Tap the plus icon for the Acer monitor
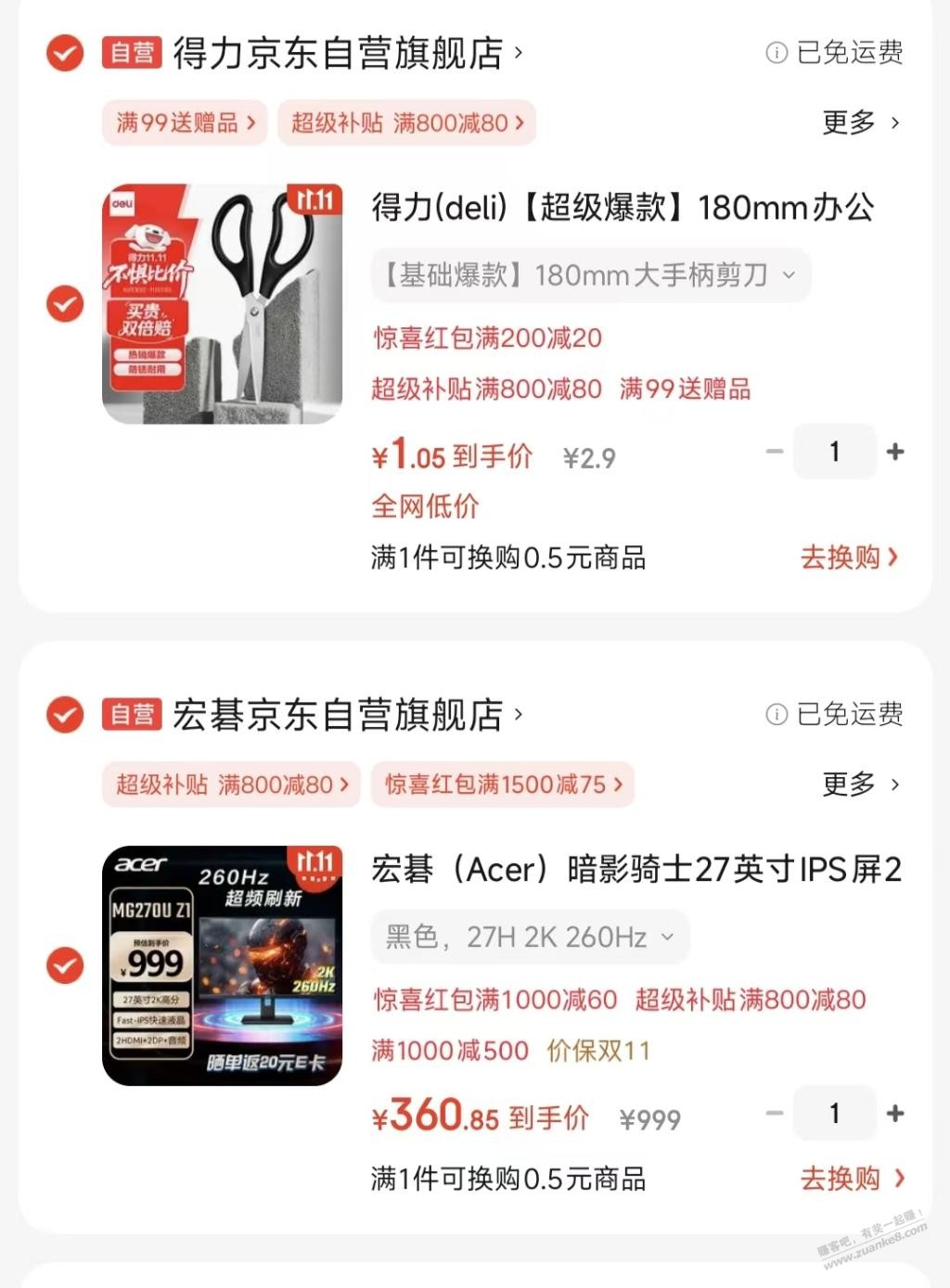The height and width of the screenshot is (1288, 950). pyautogui.click(x=895, y=1114)
